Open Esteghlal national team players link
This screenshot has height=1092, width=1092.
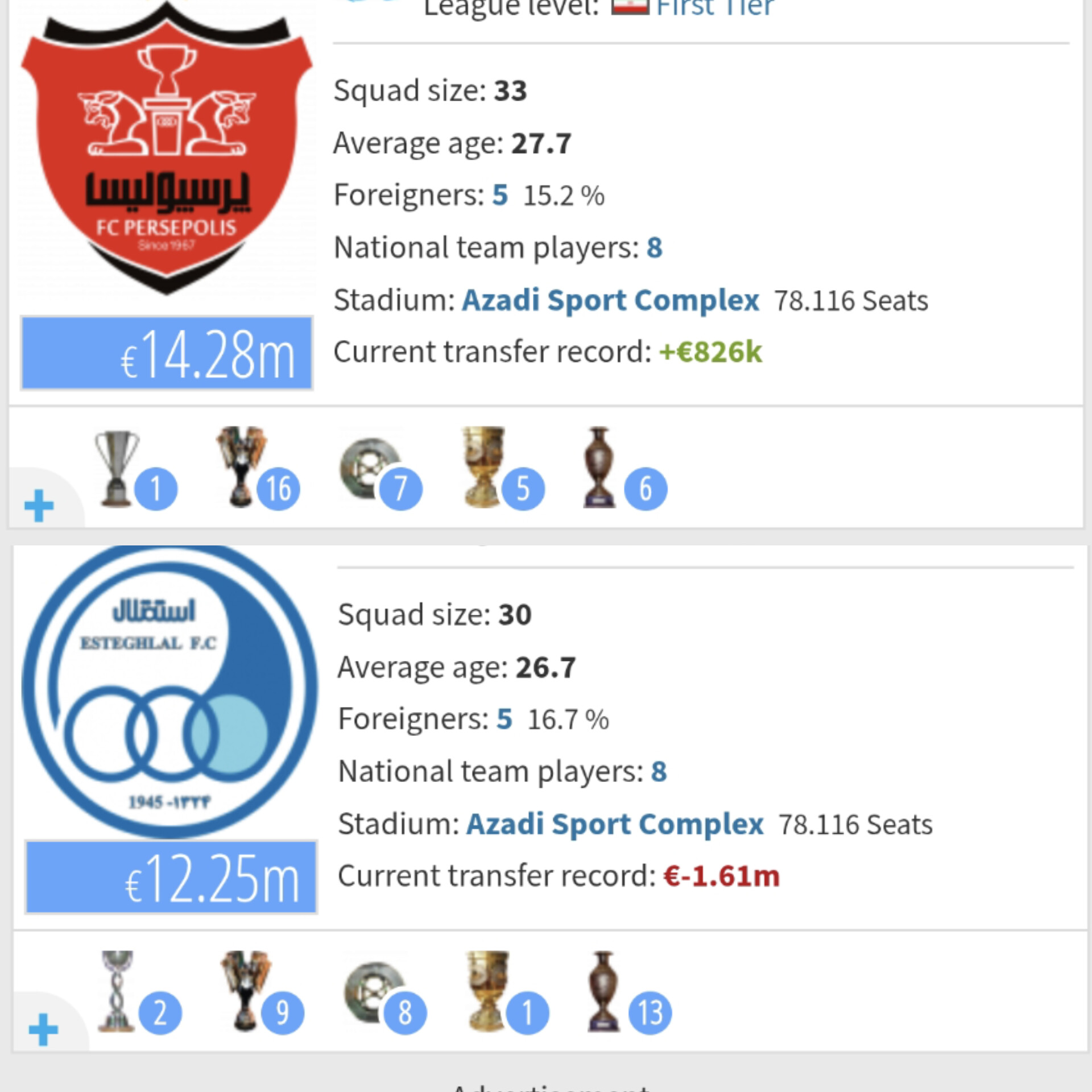click(x=659, y=771)
